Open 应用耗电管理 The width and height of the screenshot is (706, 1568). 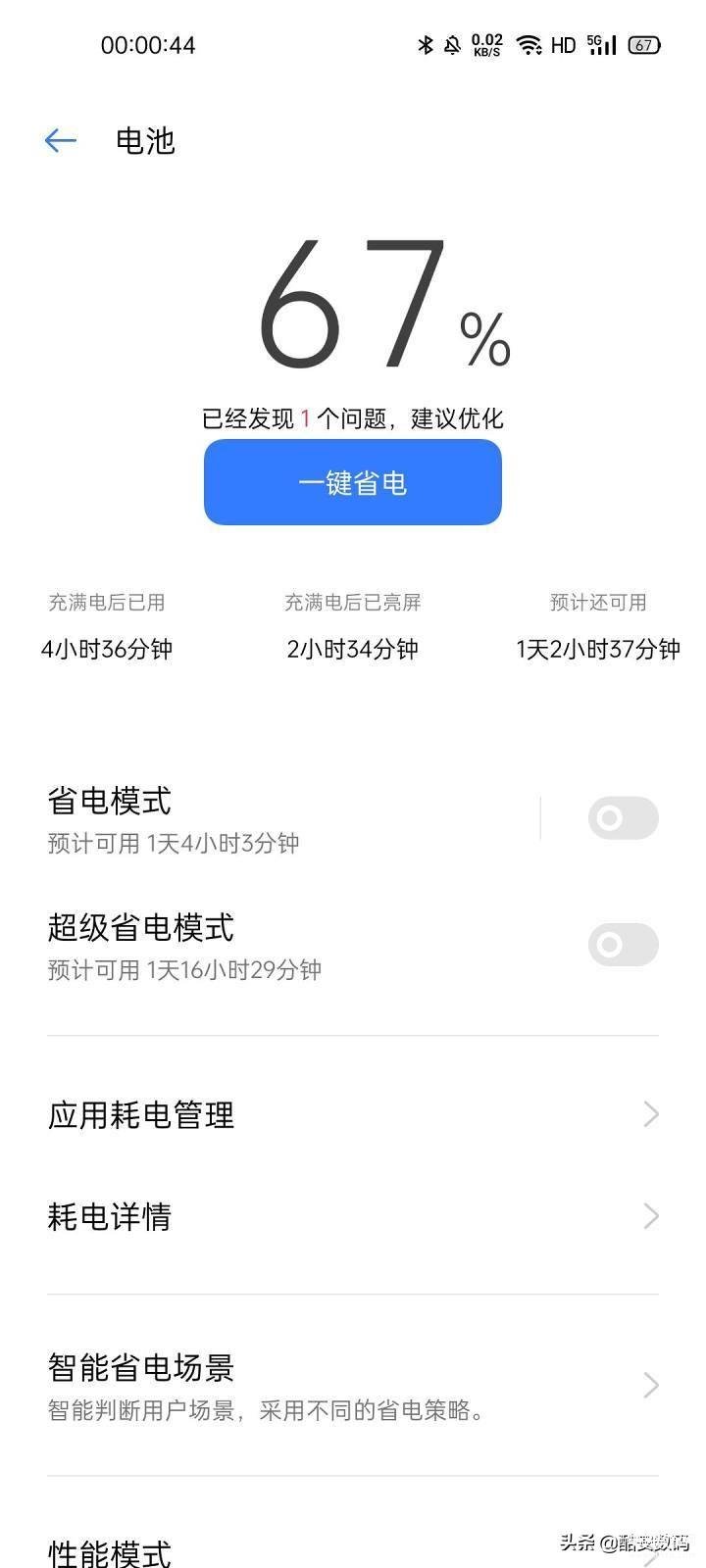(353, 1115)
